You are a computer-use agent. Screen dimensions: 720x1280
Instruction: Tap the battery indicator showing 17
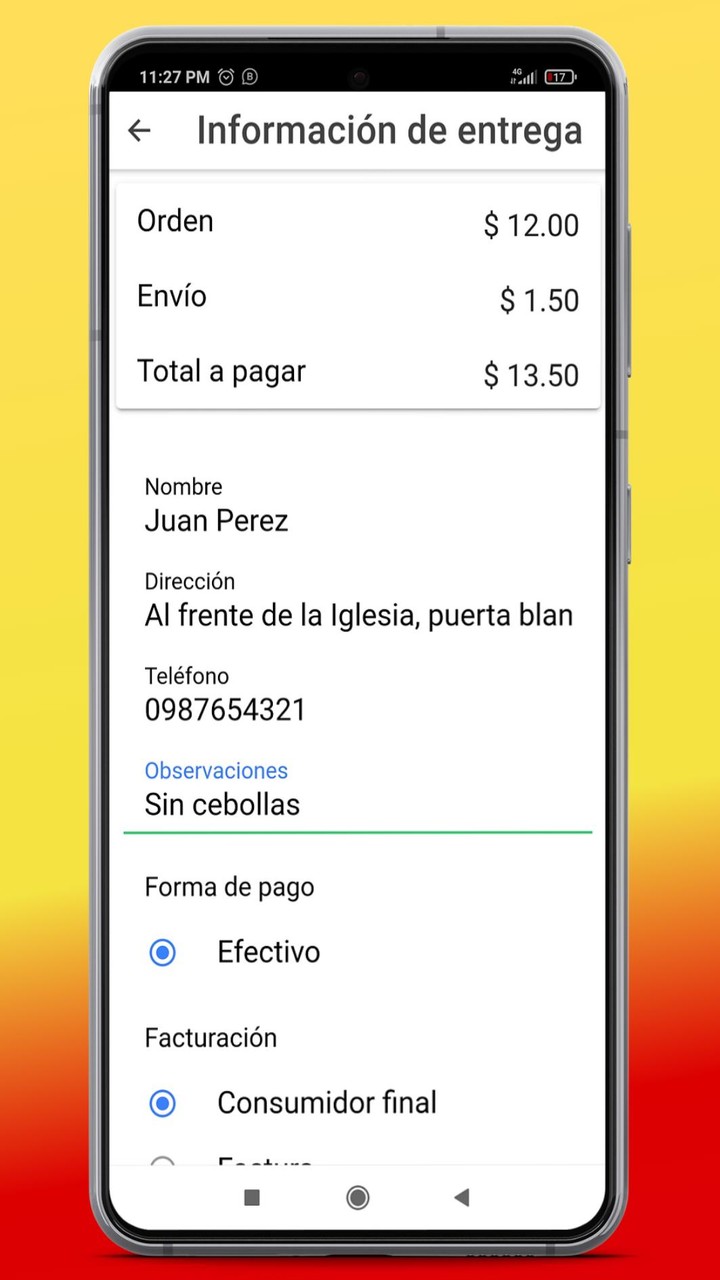click(x=558, y=77)
